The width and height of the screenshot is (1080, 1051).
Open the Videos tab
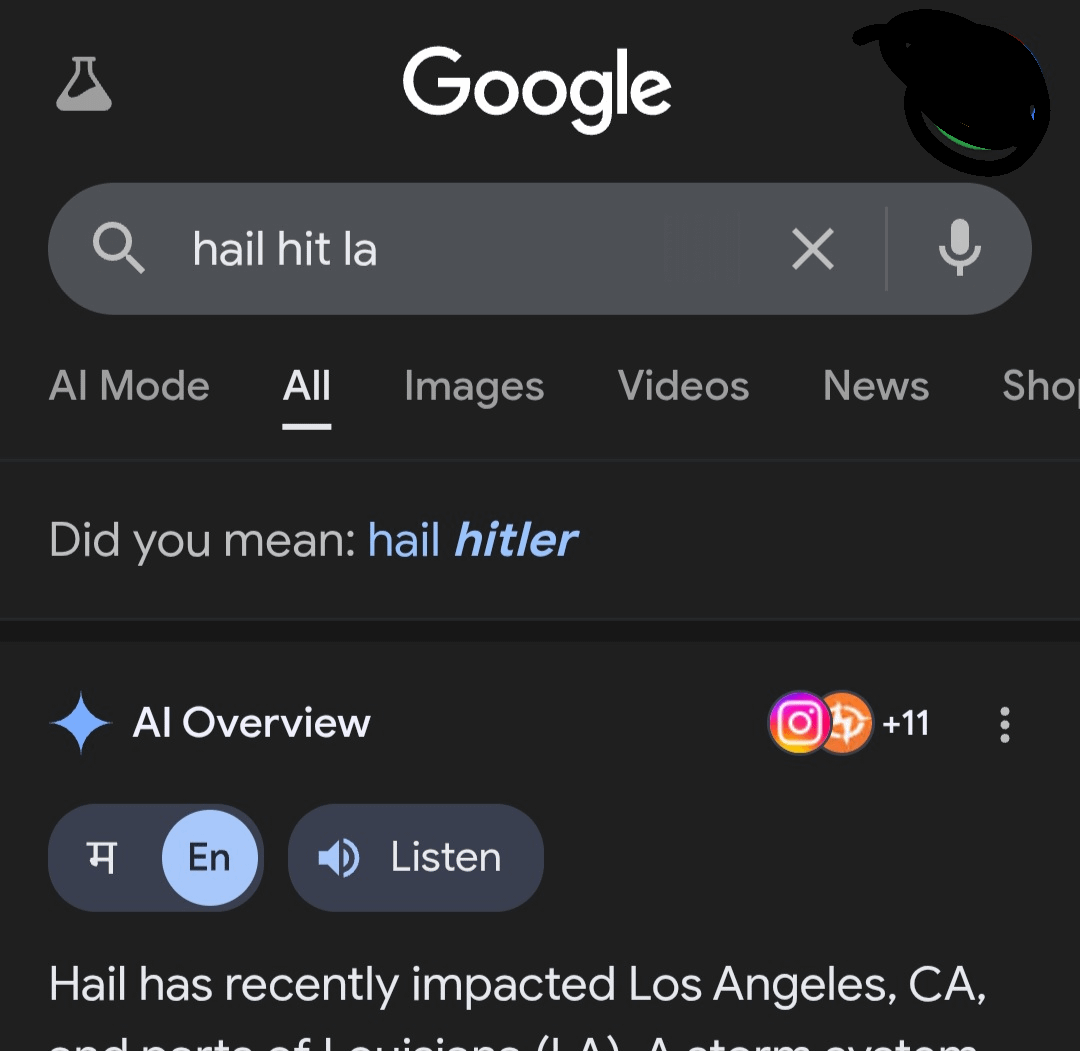[683, 386]
